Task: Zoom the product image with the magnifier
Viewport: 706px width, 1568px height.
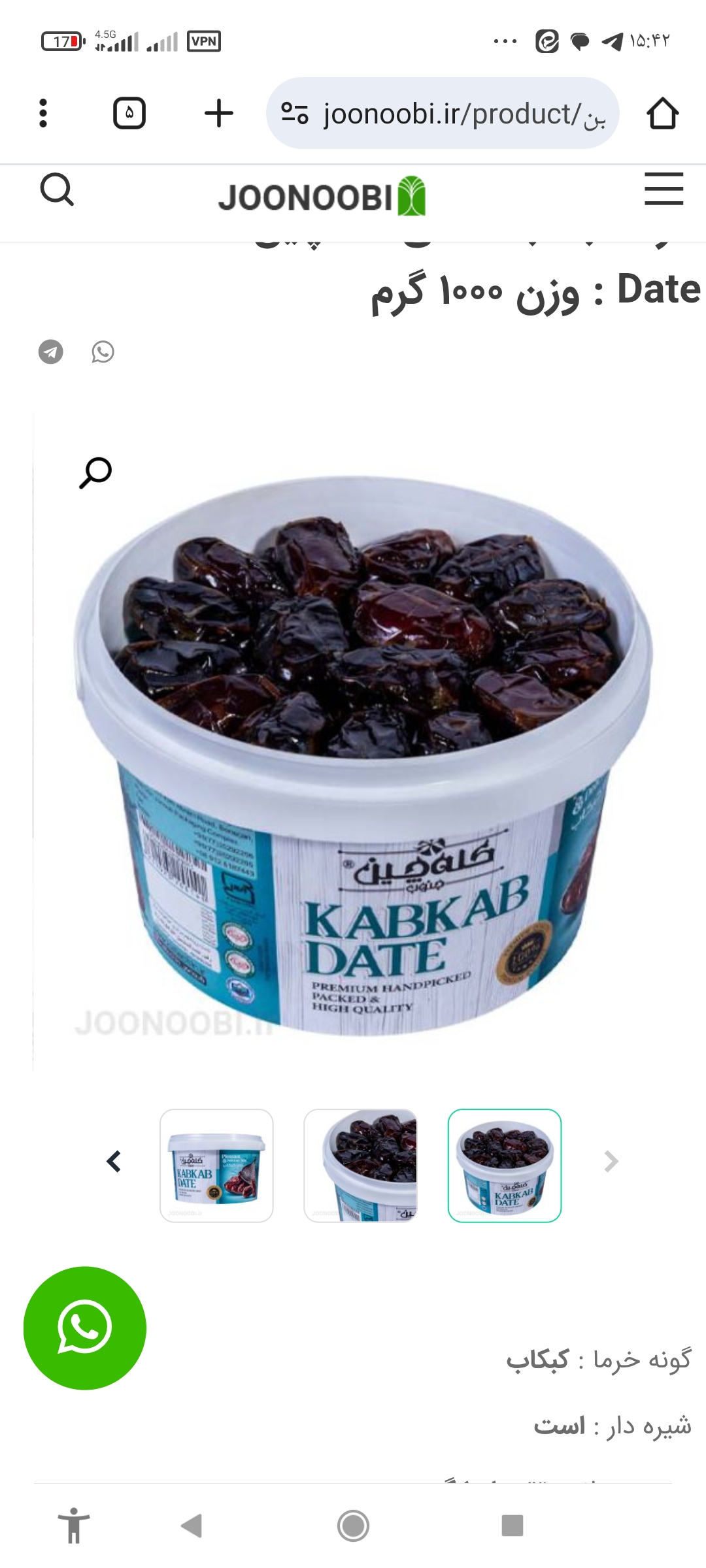Action: pos(95,473)
